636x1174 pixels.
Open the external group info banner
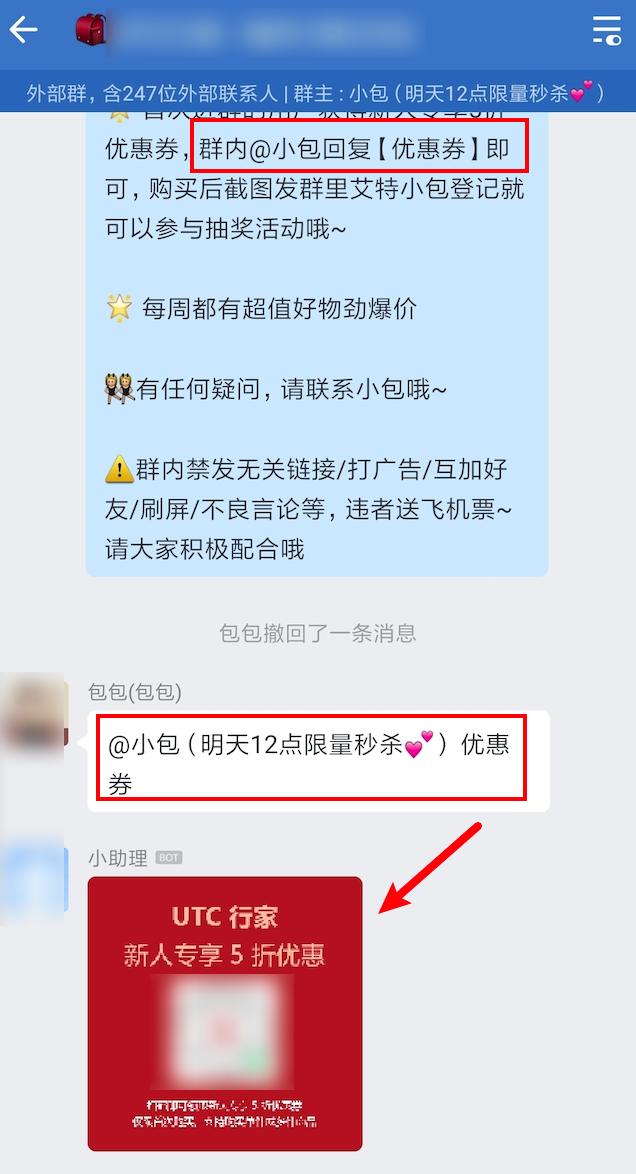(318, 94)
